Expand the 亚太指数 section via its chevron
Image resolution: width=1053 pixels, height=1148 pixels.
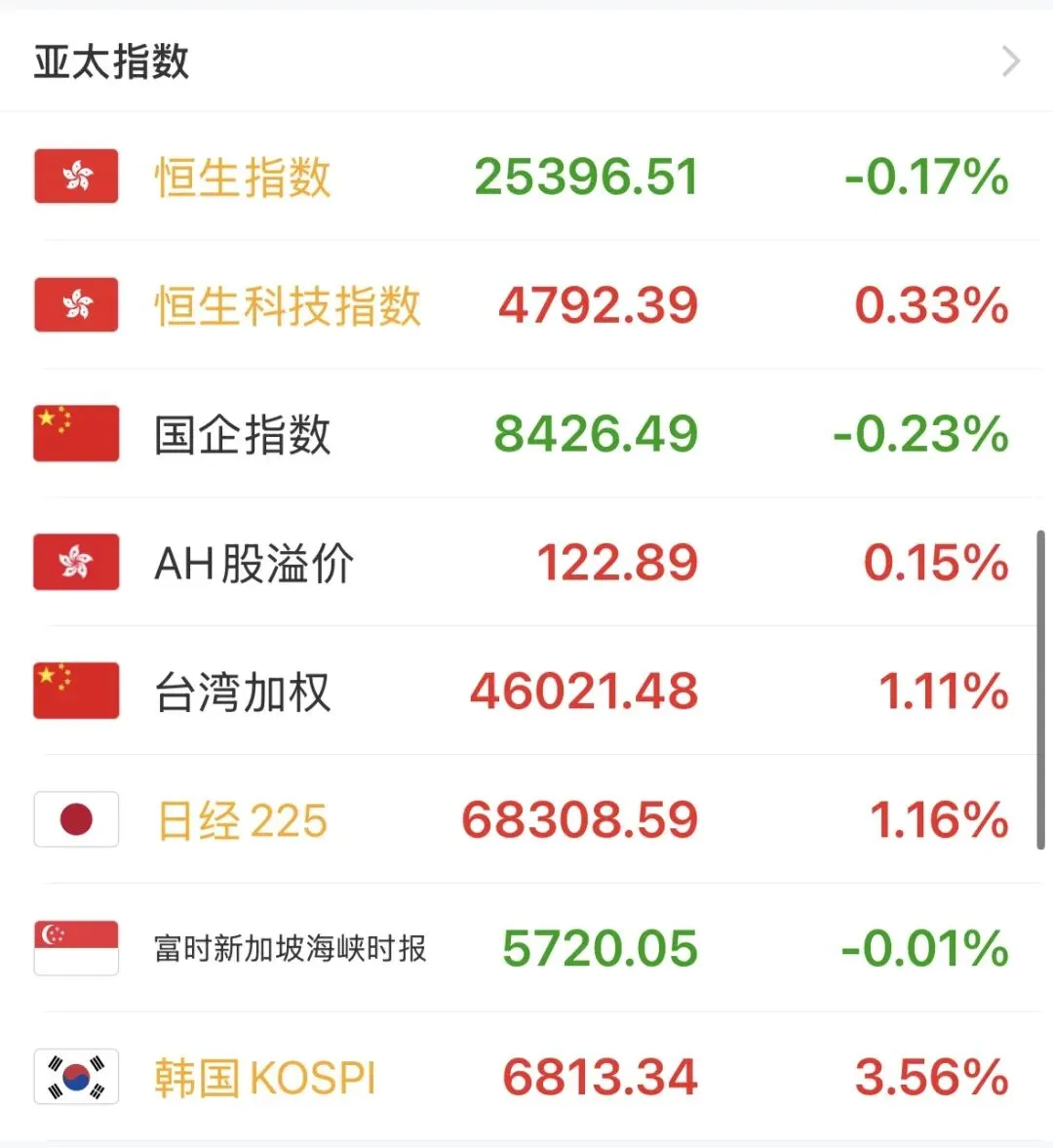(x=1010, y=60)
